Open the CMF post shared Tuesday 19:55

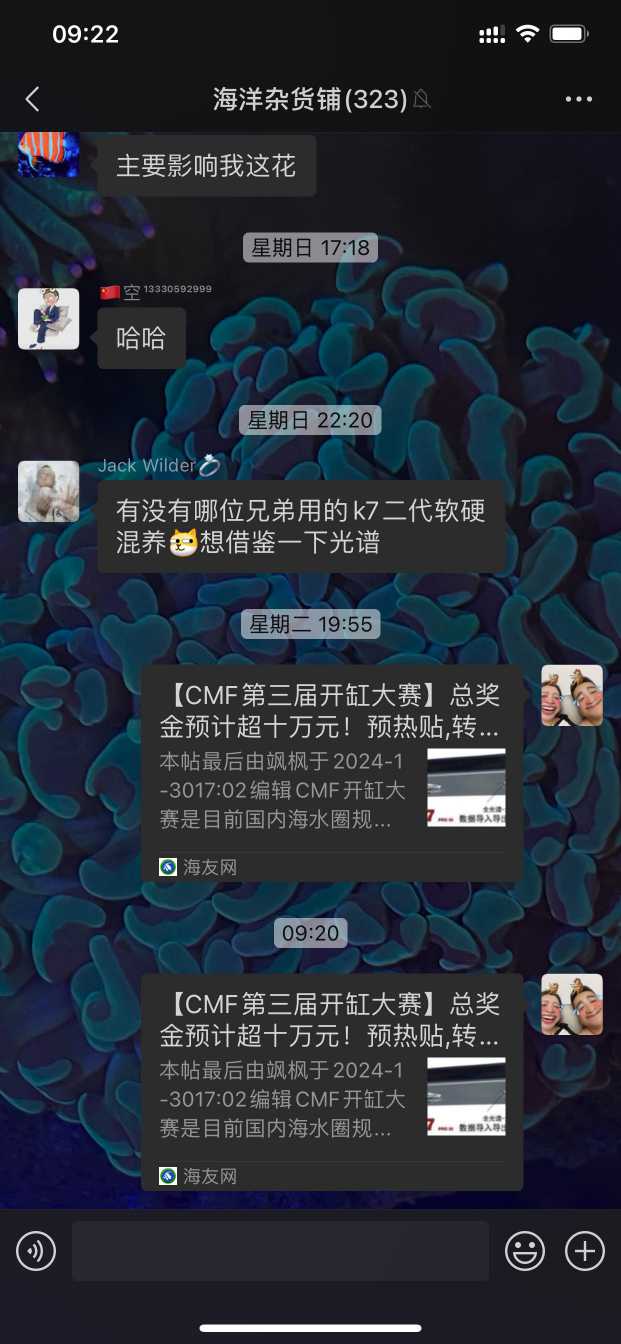331,772
